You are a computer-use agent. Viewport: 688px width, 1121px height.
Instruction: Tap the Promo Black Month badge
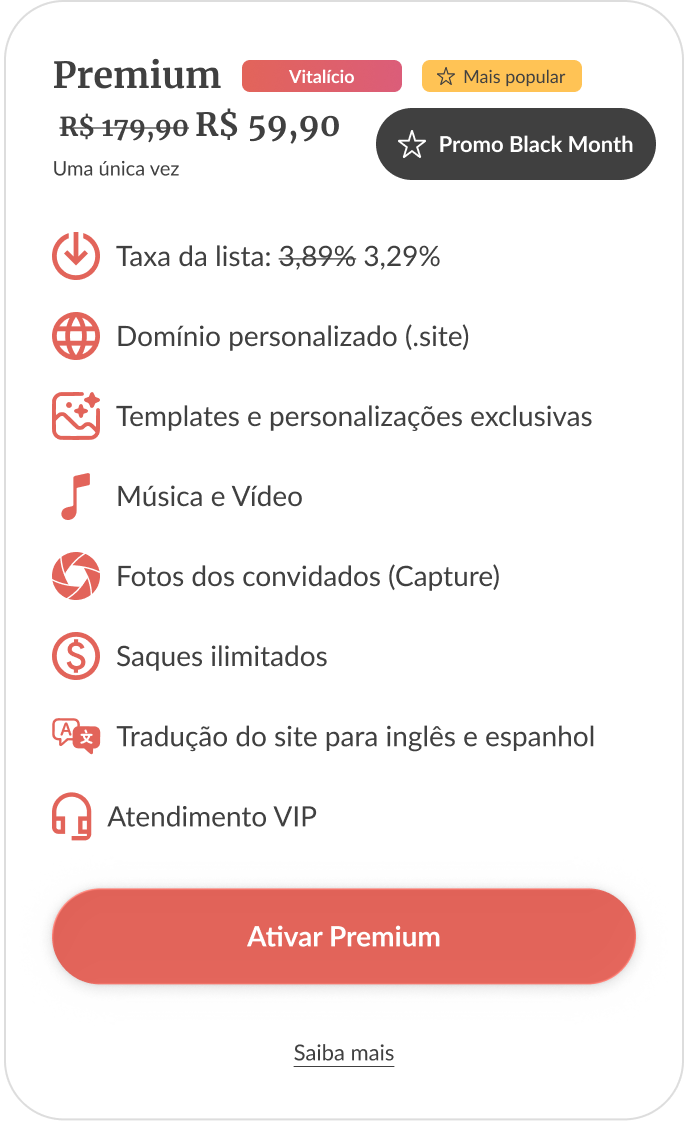coord(516,144)
